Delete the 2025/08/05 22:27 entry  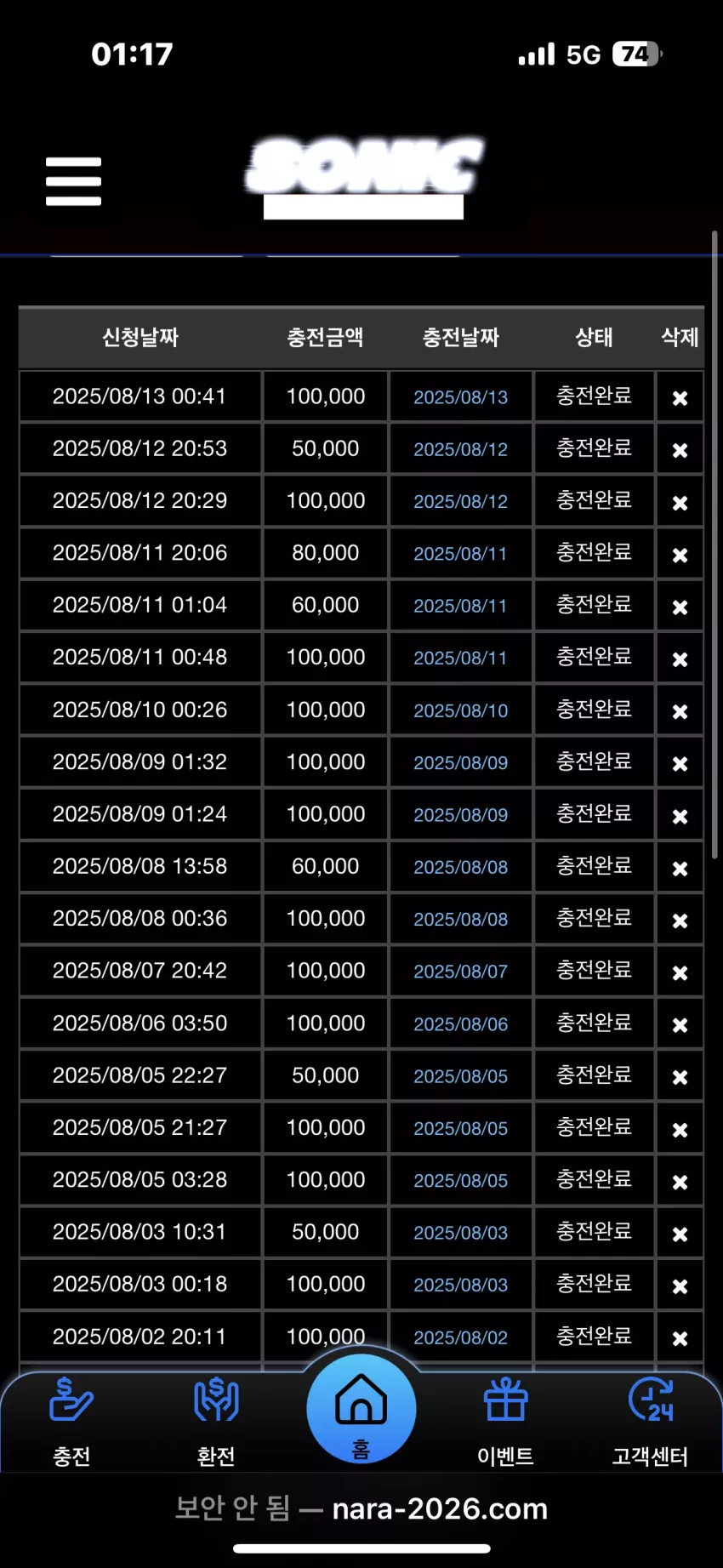680,1077
